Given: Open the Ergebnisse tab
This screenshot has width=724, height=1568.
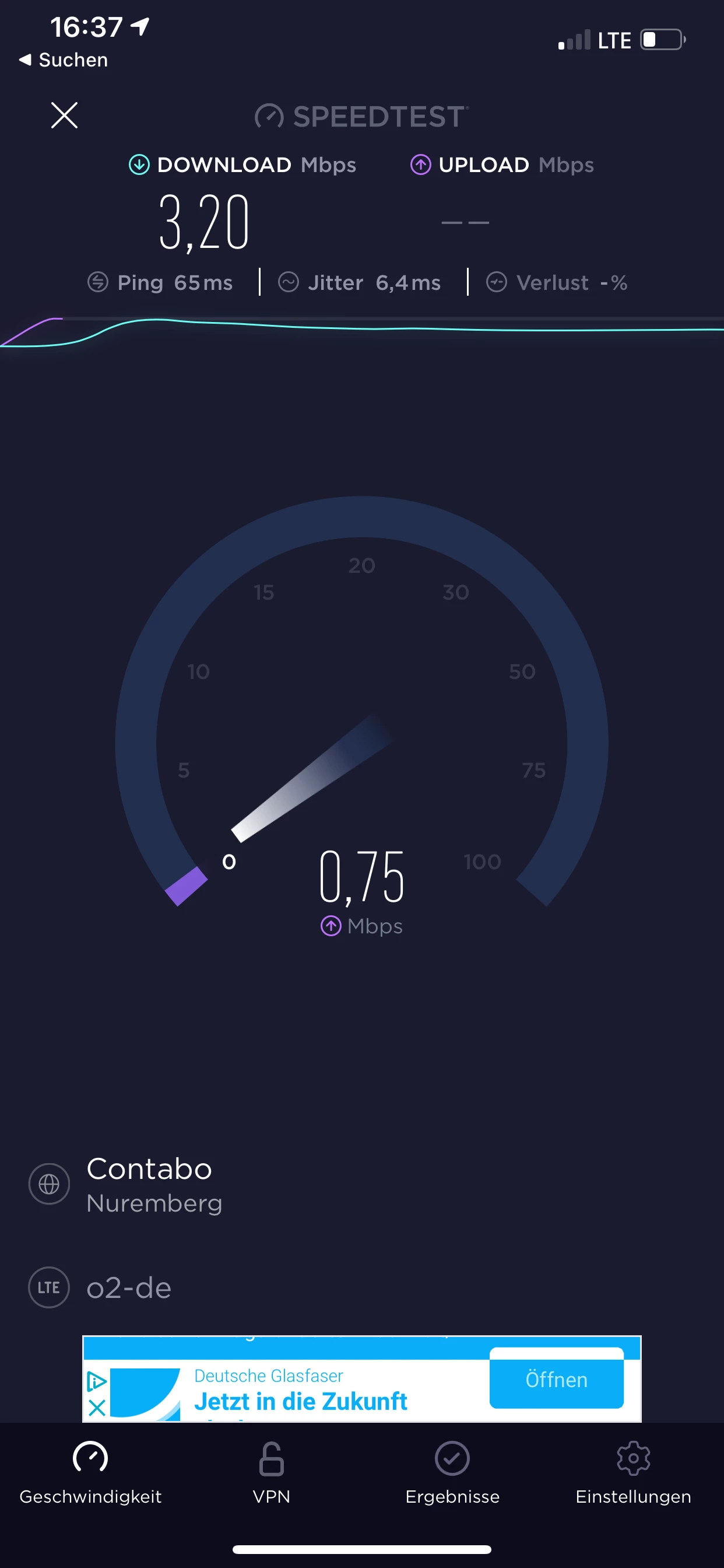Looking at the screenshot, I should coord(452,1472).
